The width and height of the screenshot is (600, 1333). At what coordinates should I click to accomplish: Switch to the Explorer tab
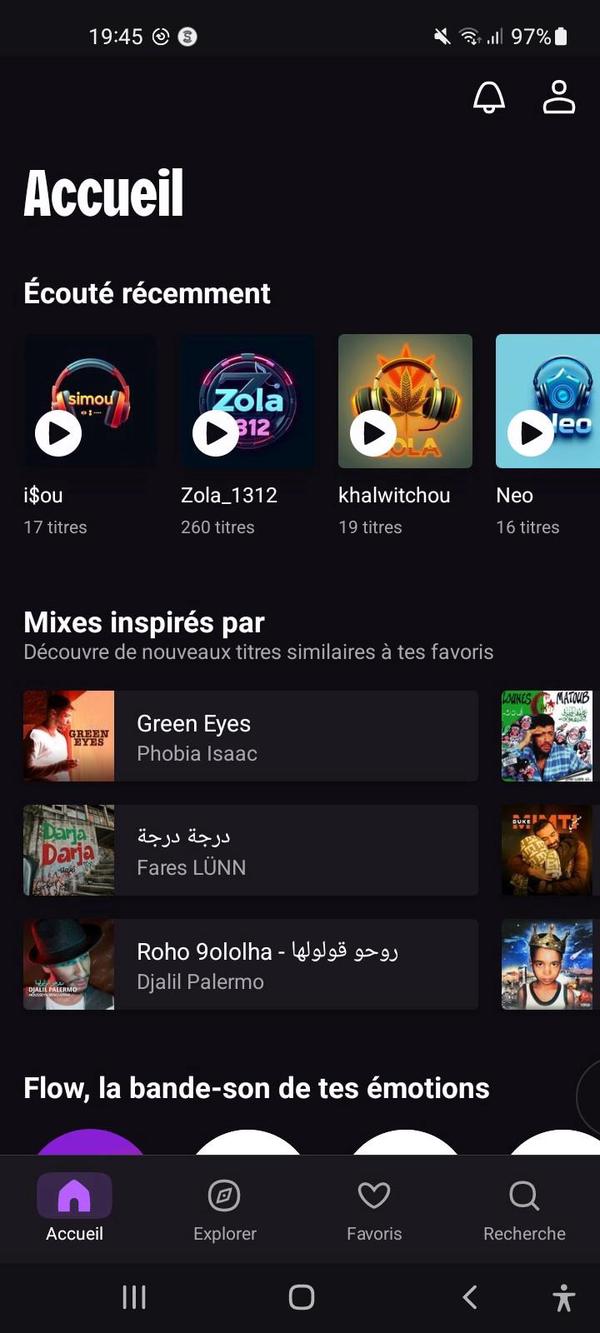click(225, 1210)
